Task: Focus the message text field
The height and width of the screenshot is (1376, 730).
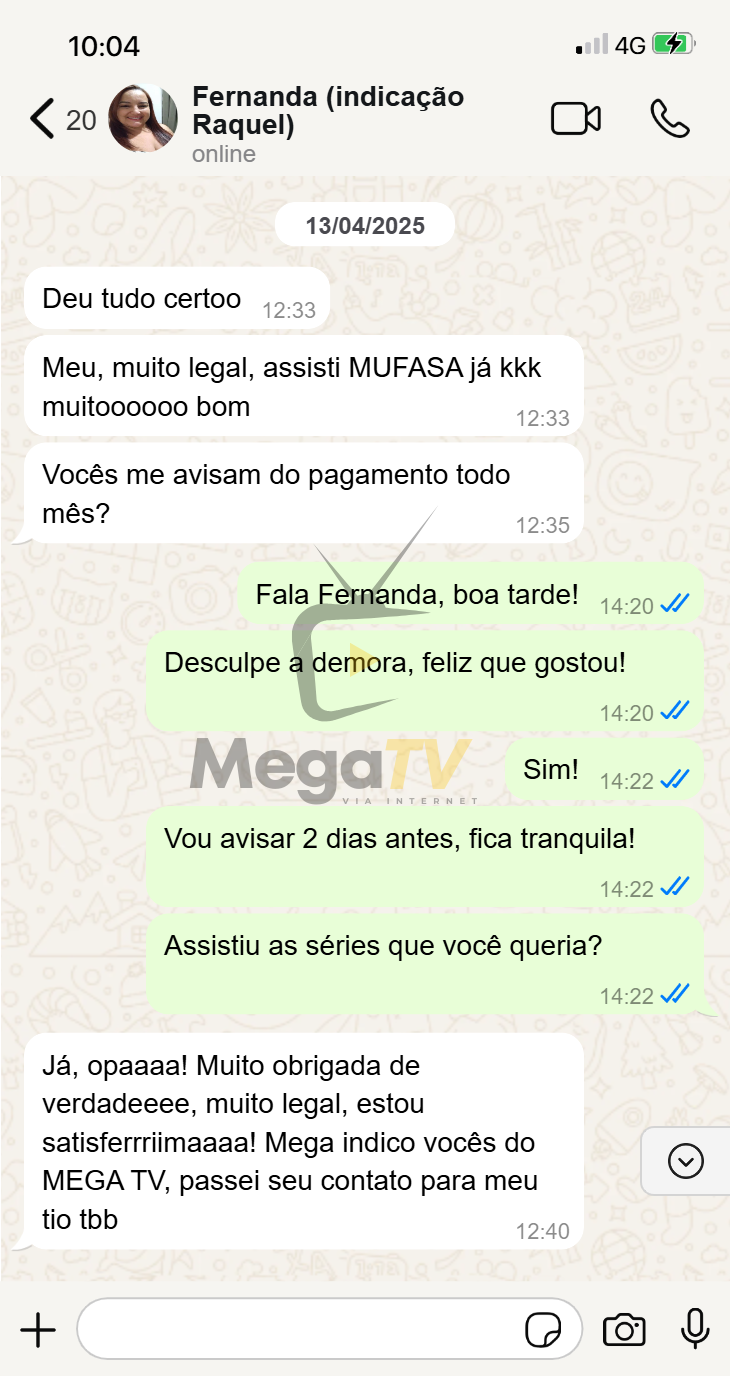Action: click(x=300, y=1330)
